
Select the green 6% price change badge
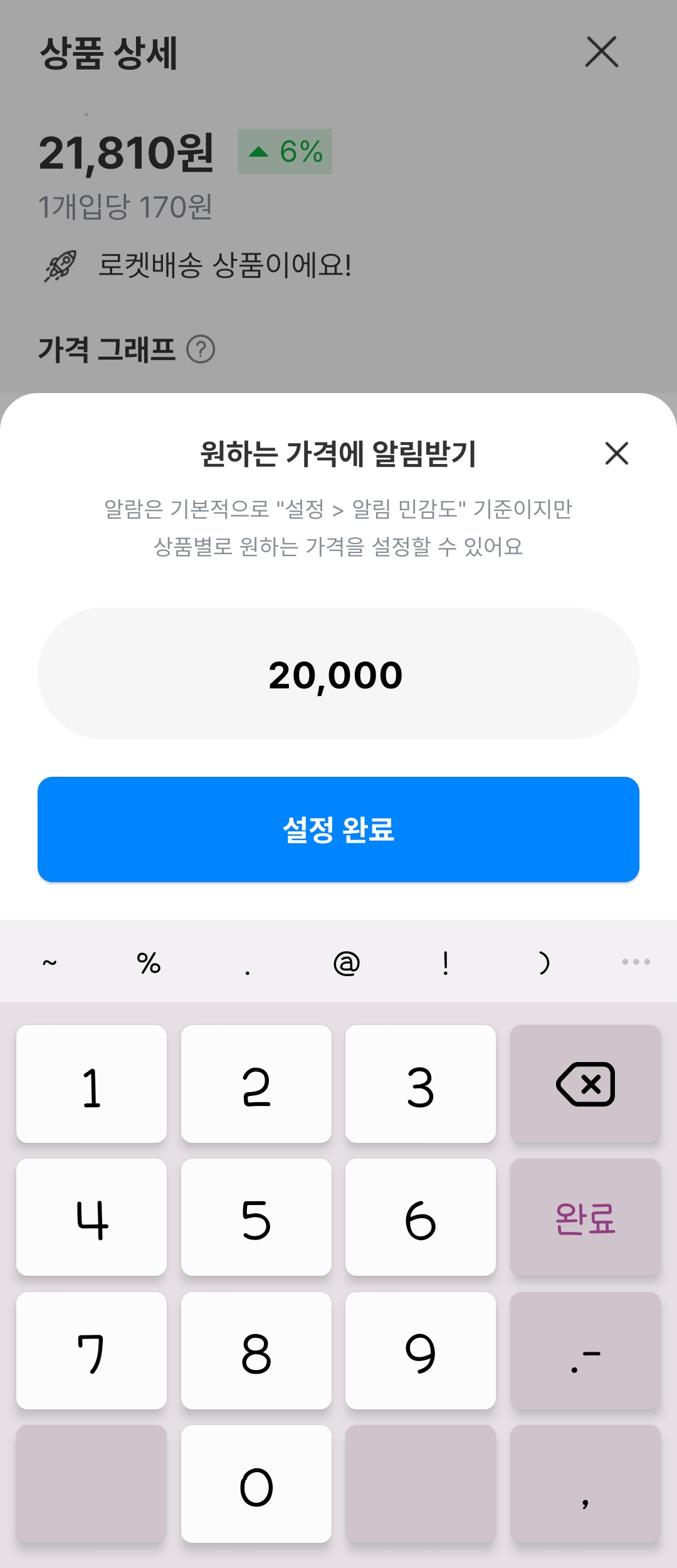coord(283,150)
